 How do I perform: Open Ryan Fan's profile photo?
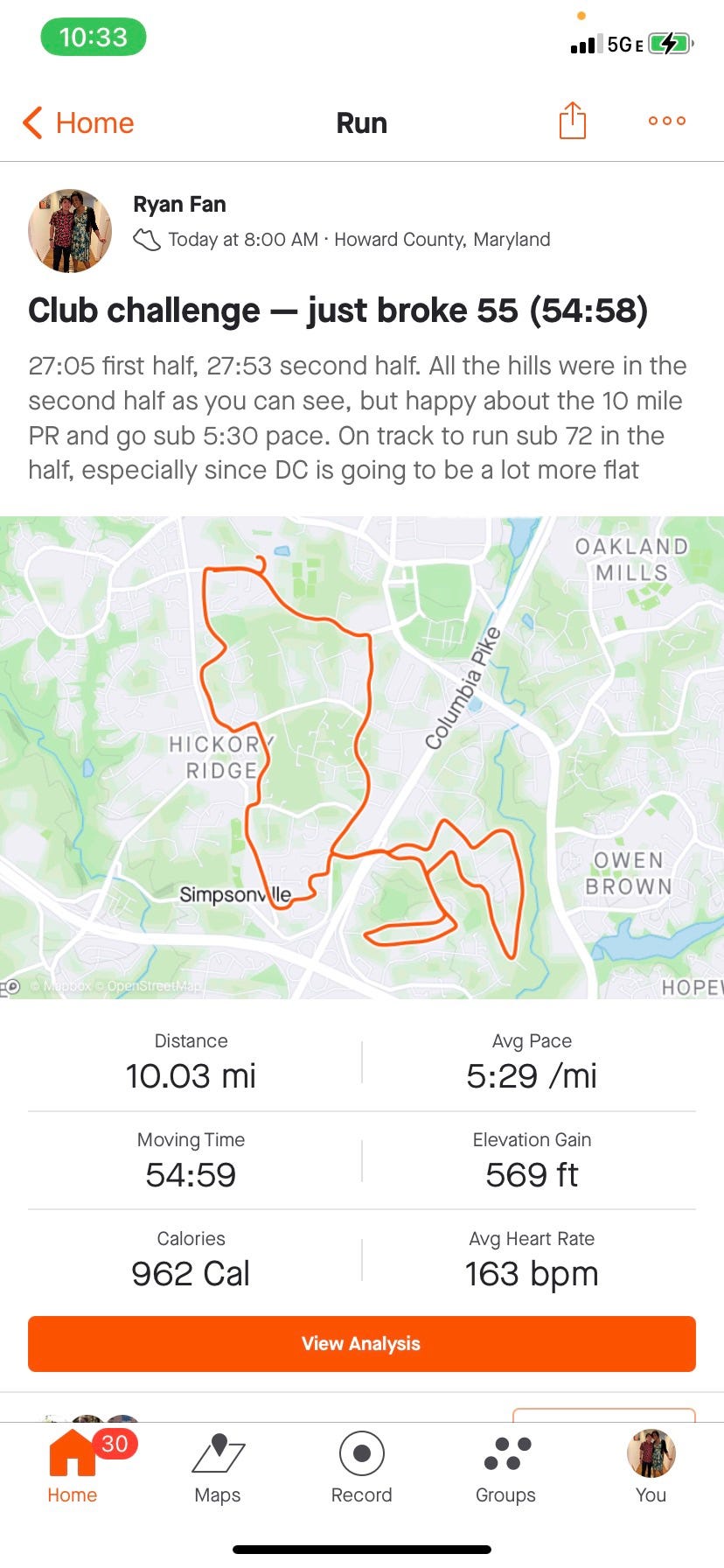pyautogui.click(x=70, y=230)
